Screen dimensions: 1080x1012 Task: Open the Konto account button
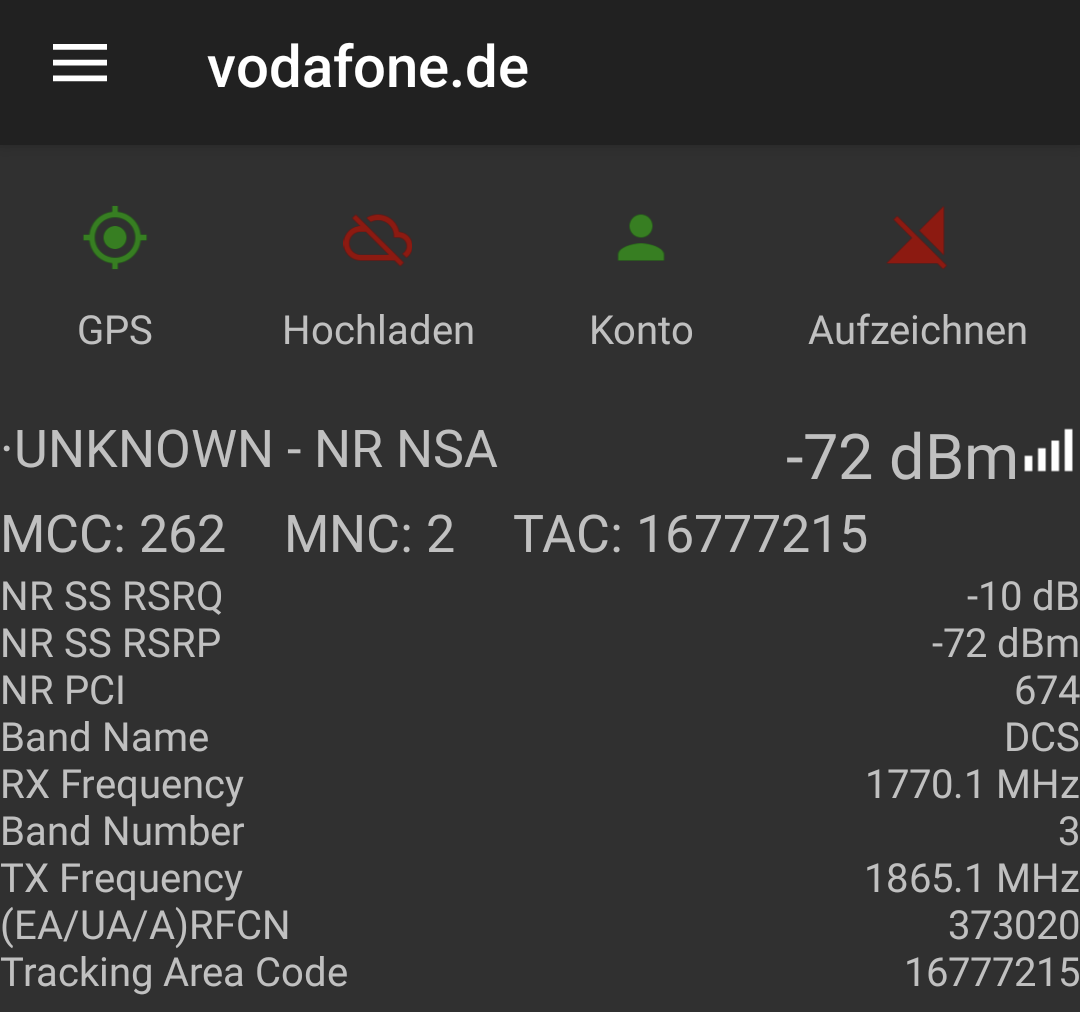[x=641, y=278]
